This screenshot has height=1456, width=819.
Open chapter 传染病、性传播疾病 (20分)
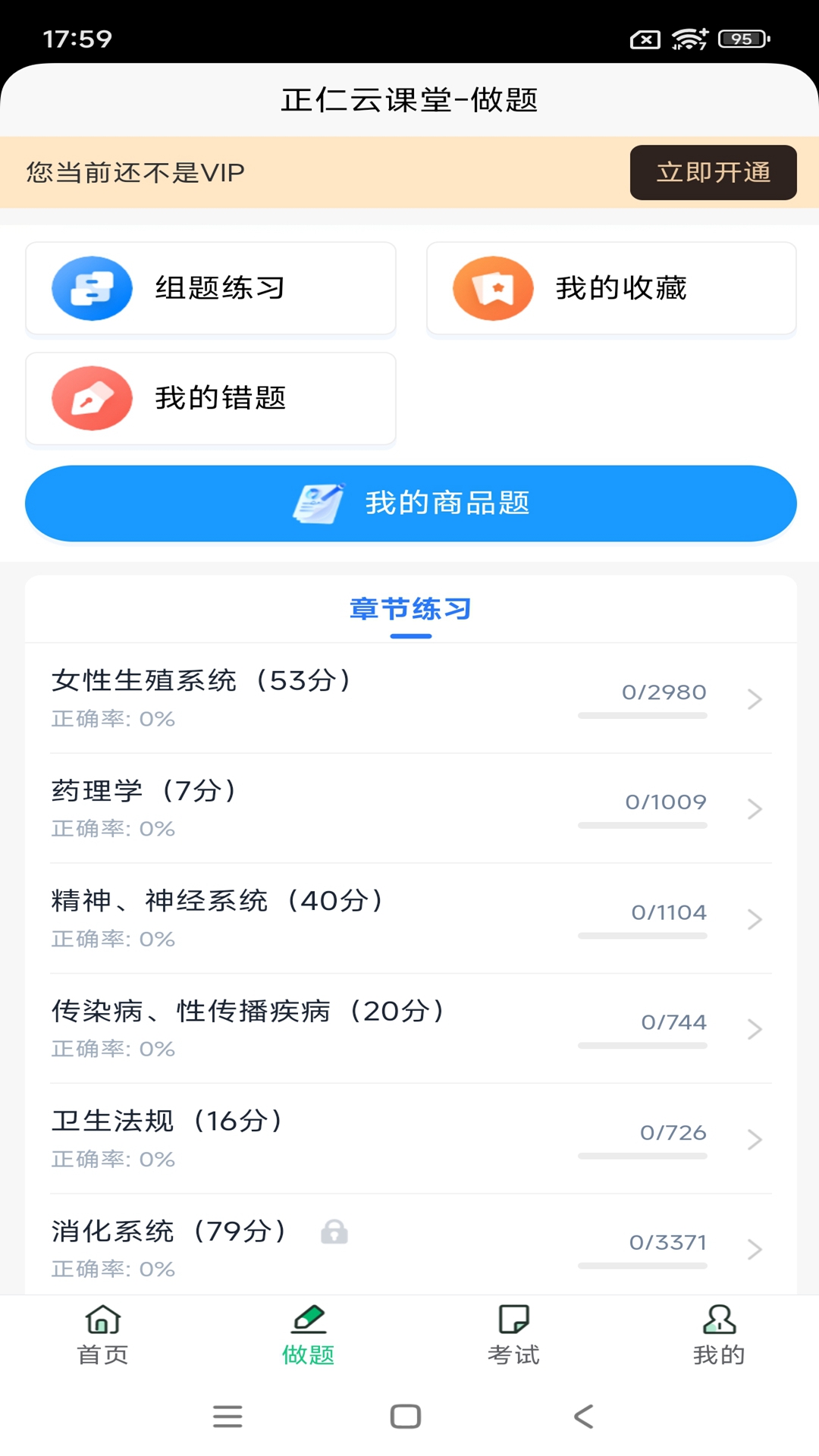410,1028
